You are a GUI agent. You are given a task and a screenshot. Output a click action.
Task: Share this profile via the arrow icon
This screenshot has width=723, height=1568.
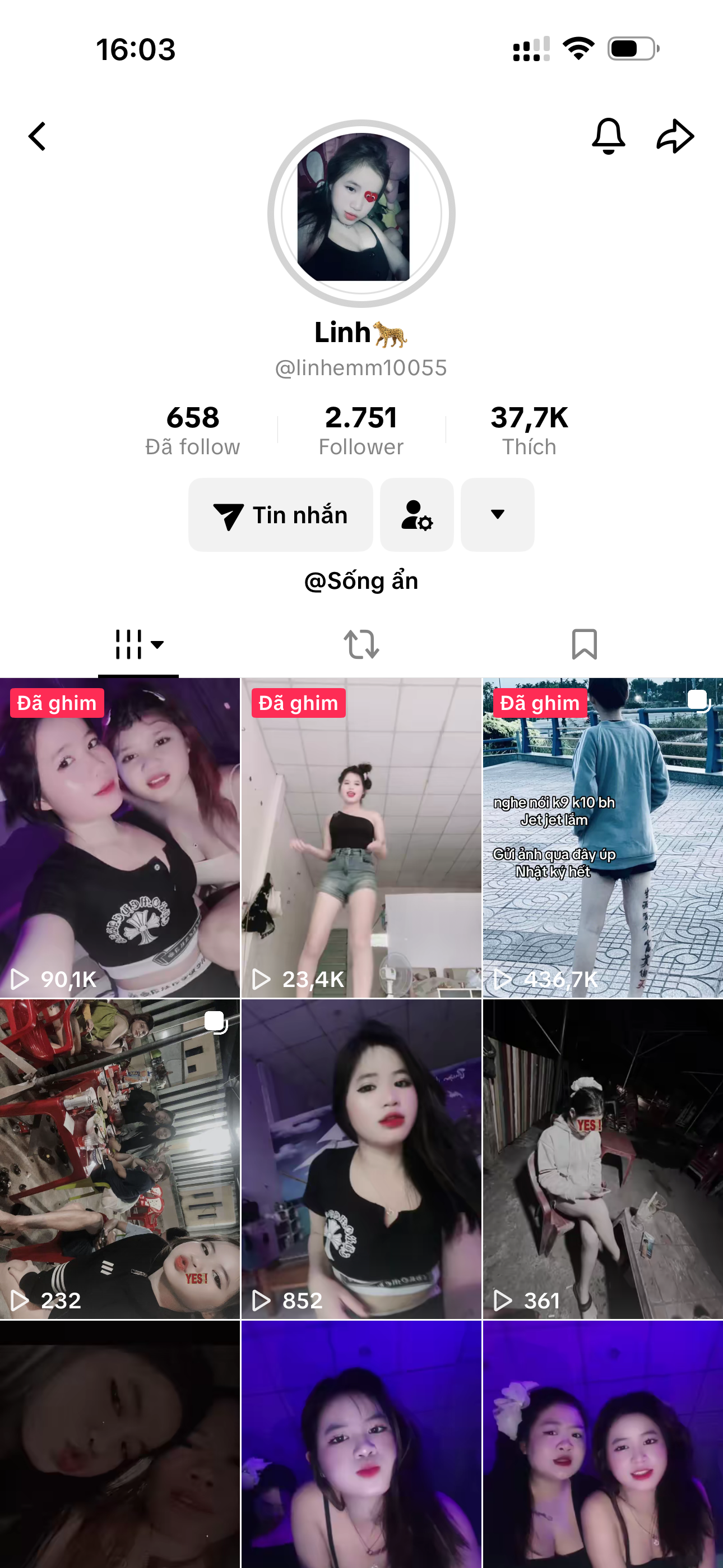pyautogui.click(x=675, y=136)
